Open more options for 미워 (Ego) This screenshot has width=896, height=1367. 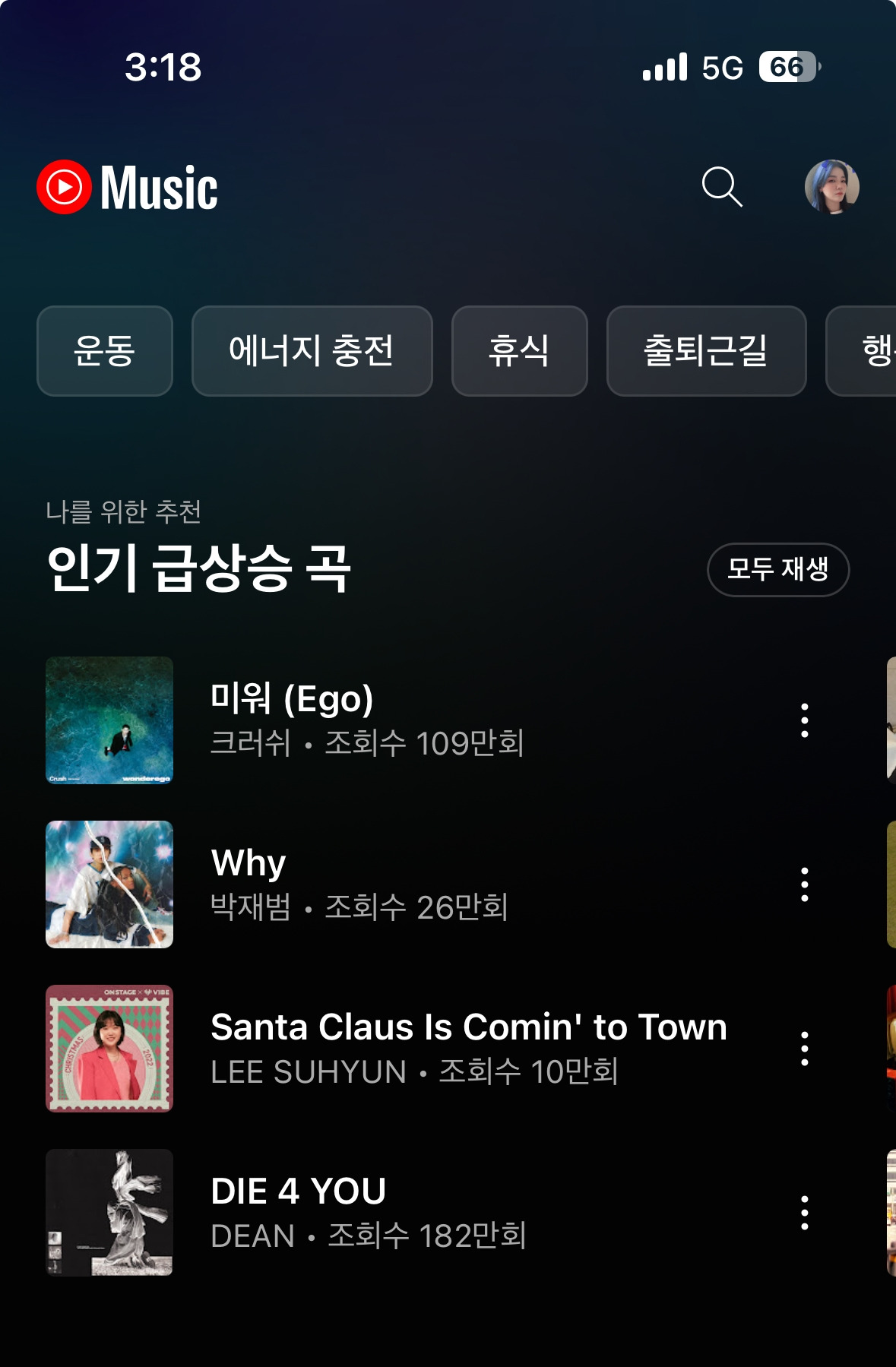(x=804, y=720)
